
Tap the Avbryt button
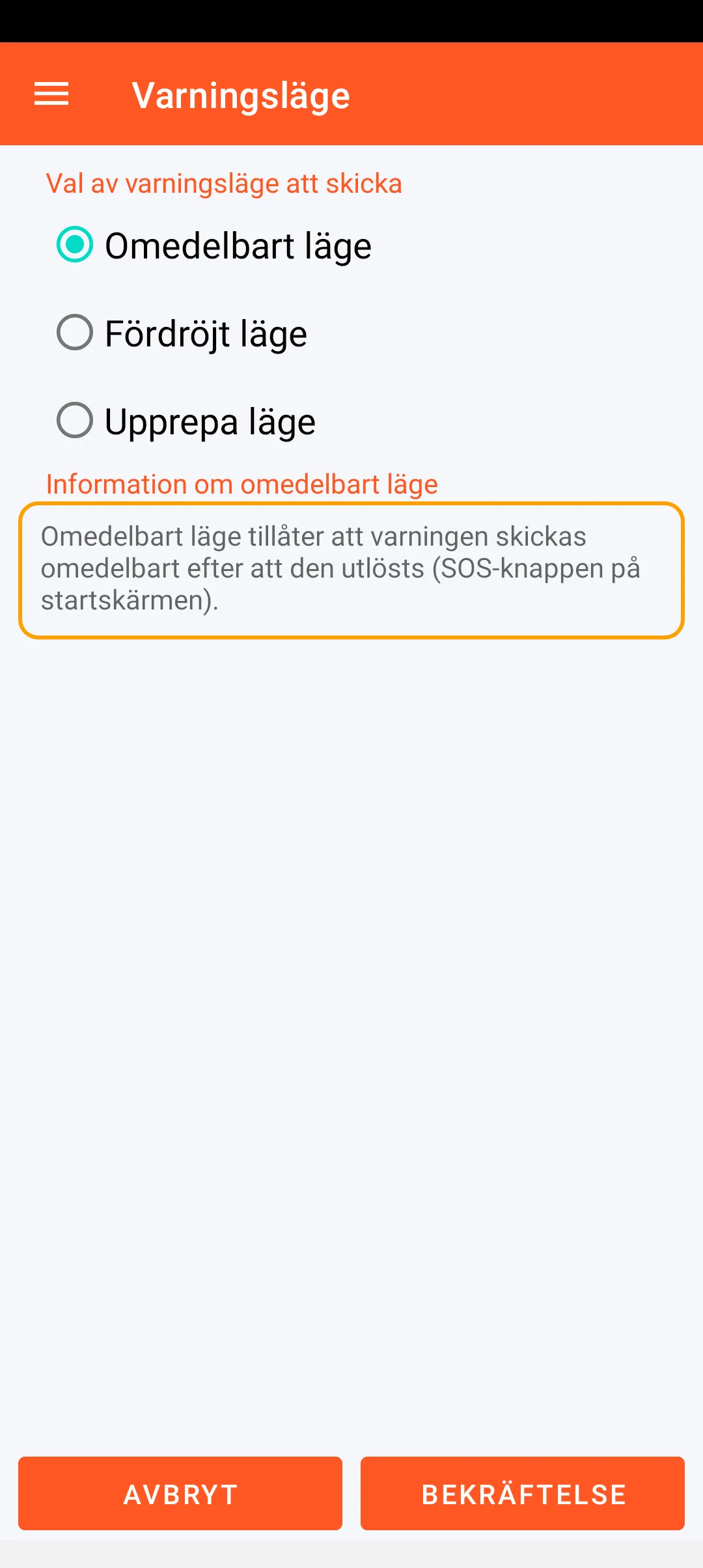(180, 1494)
